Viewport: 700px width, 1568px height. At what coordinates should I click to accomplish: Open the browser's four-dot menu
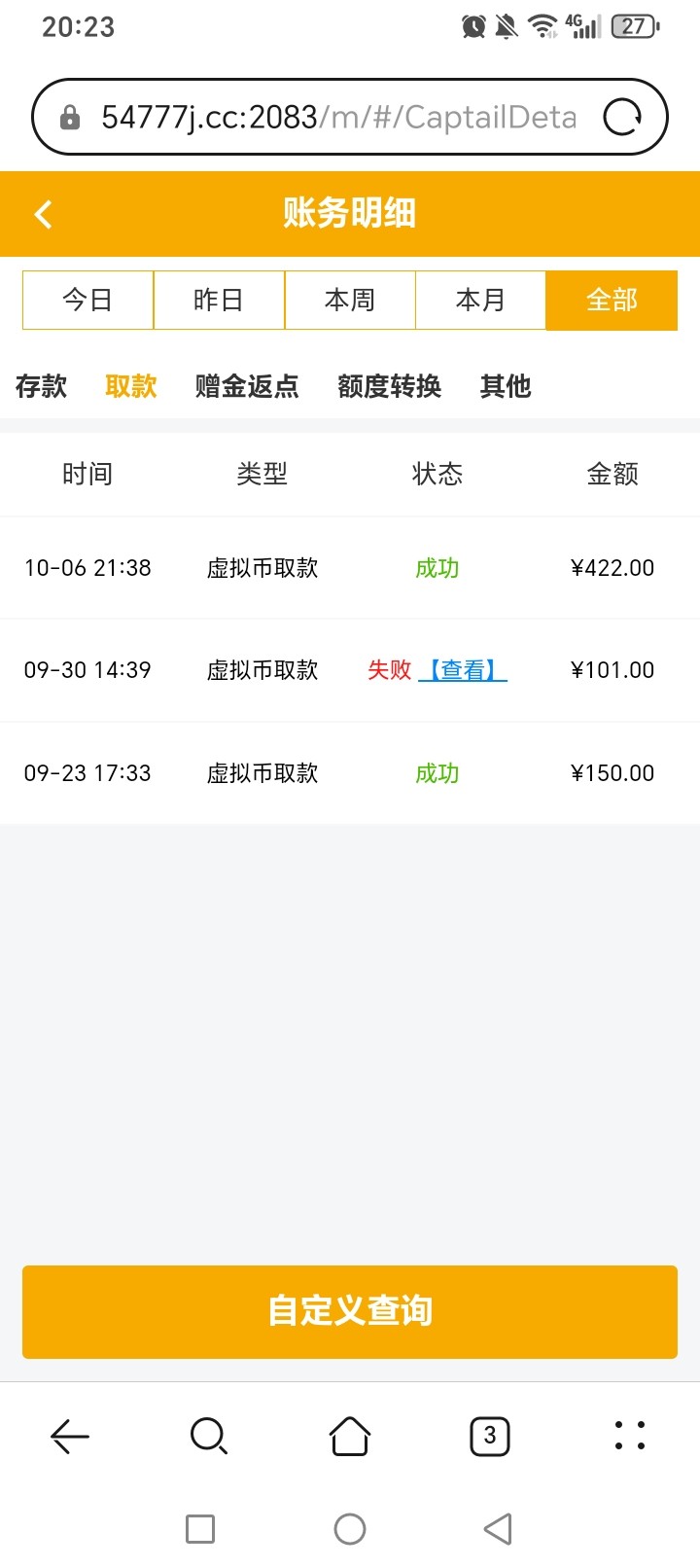pyautogui.click(x=630, y=1436)
